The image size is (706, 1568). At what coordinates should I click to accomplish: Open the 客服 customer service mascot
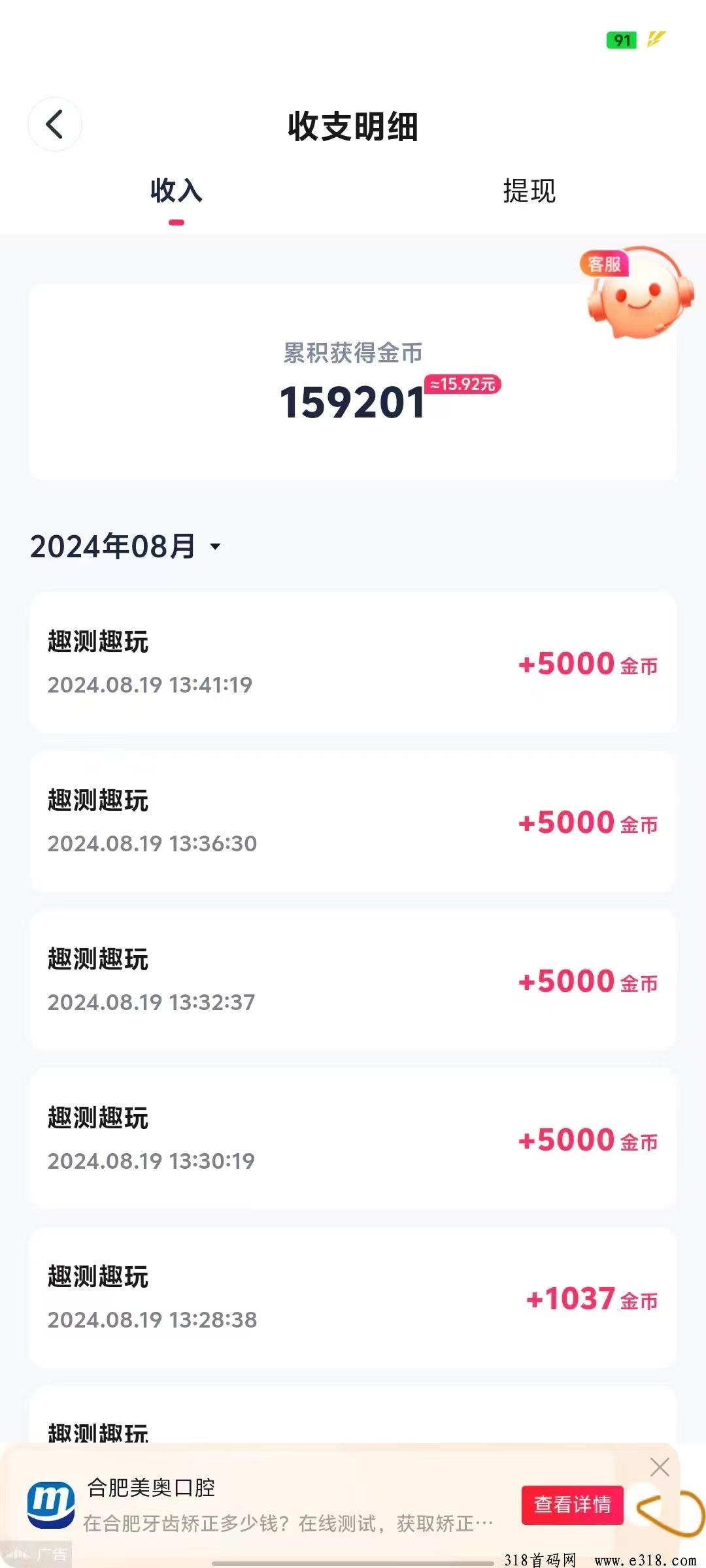636,293
